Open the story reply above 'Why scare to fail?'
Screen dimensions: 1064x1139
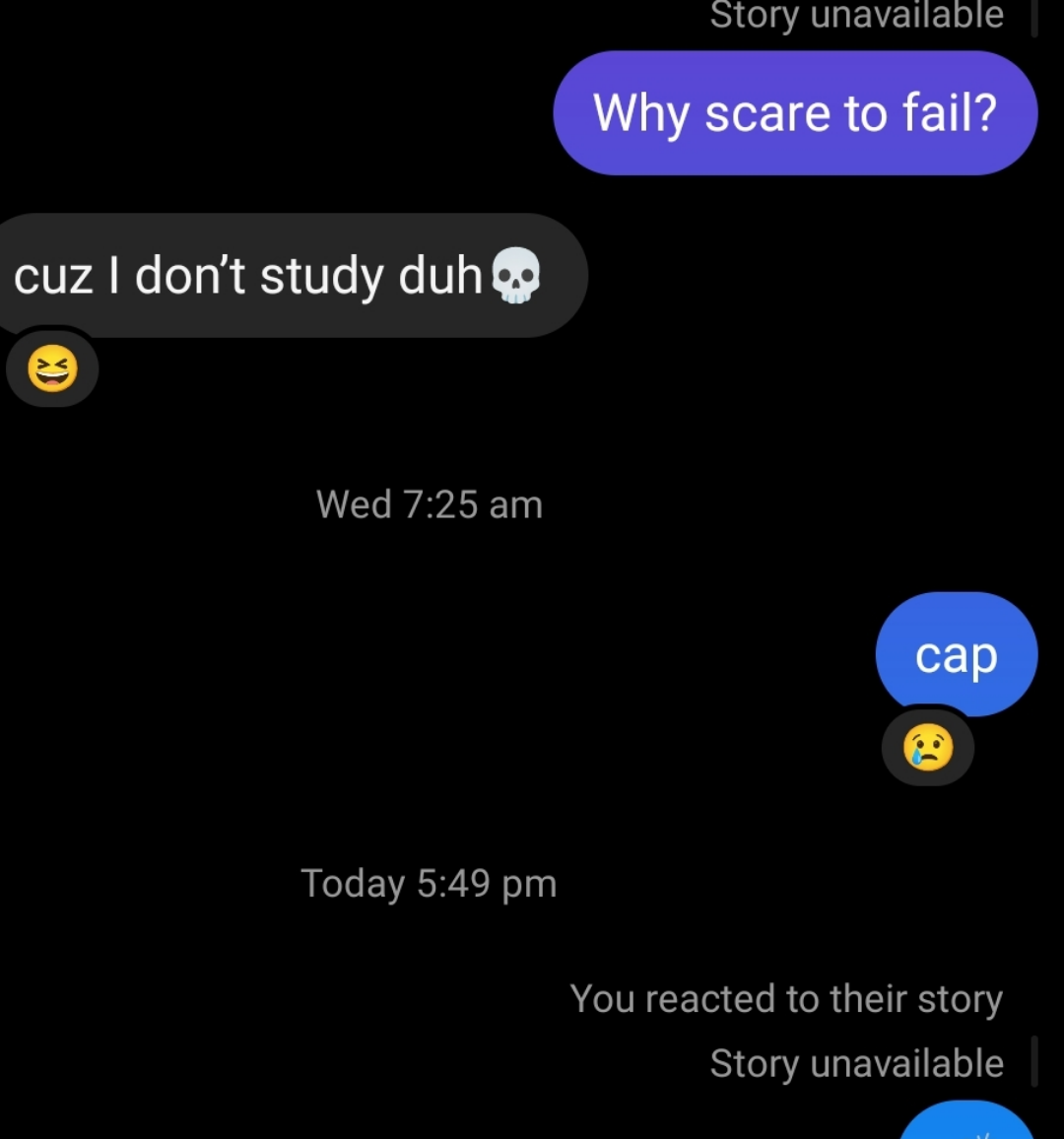[x=855, y=15]
